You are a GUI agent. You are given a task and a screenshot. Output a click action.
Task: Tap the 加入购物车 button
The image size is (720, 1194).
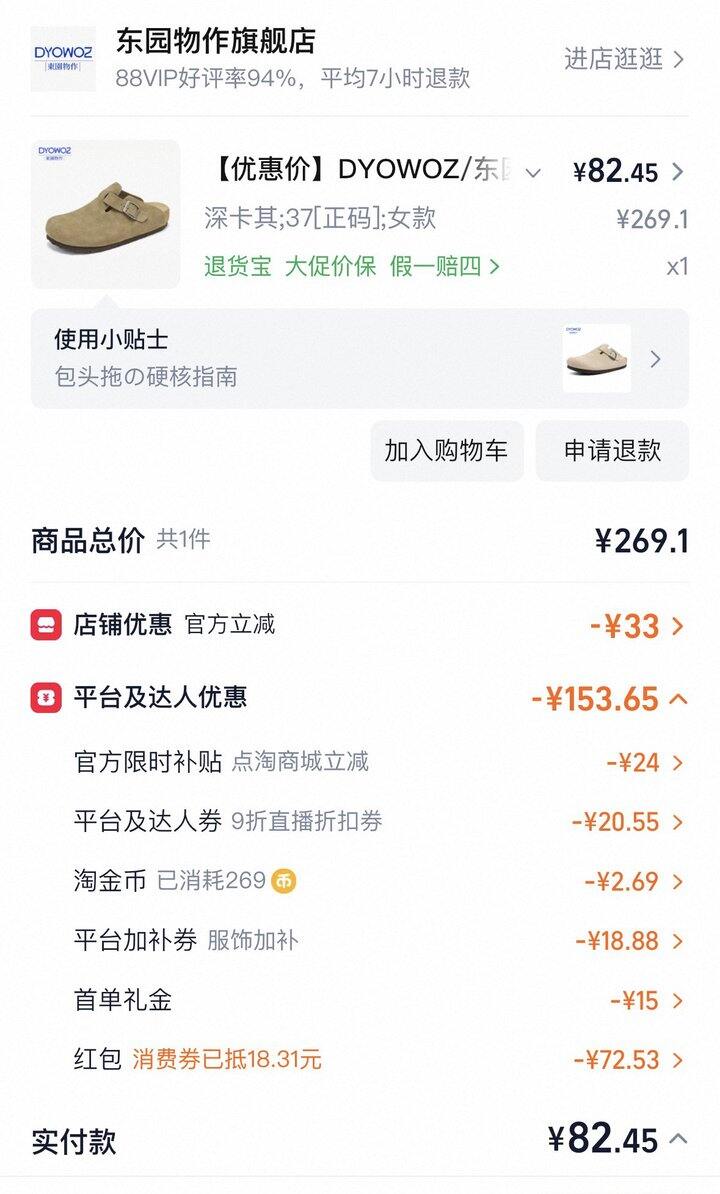(446, 451)
